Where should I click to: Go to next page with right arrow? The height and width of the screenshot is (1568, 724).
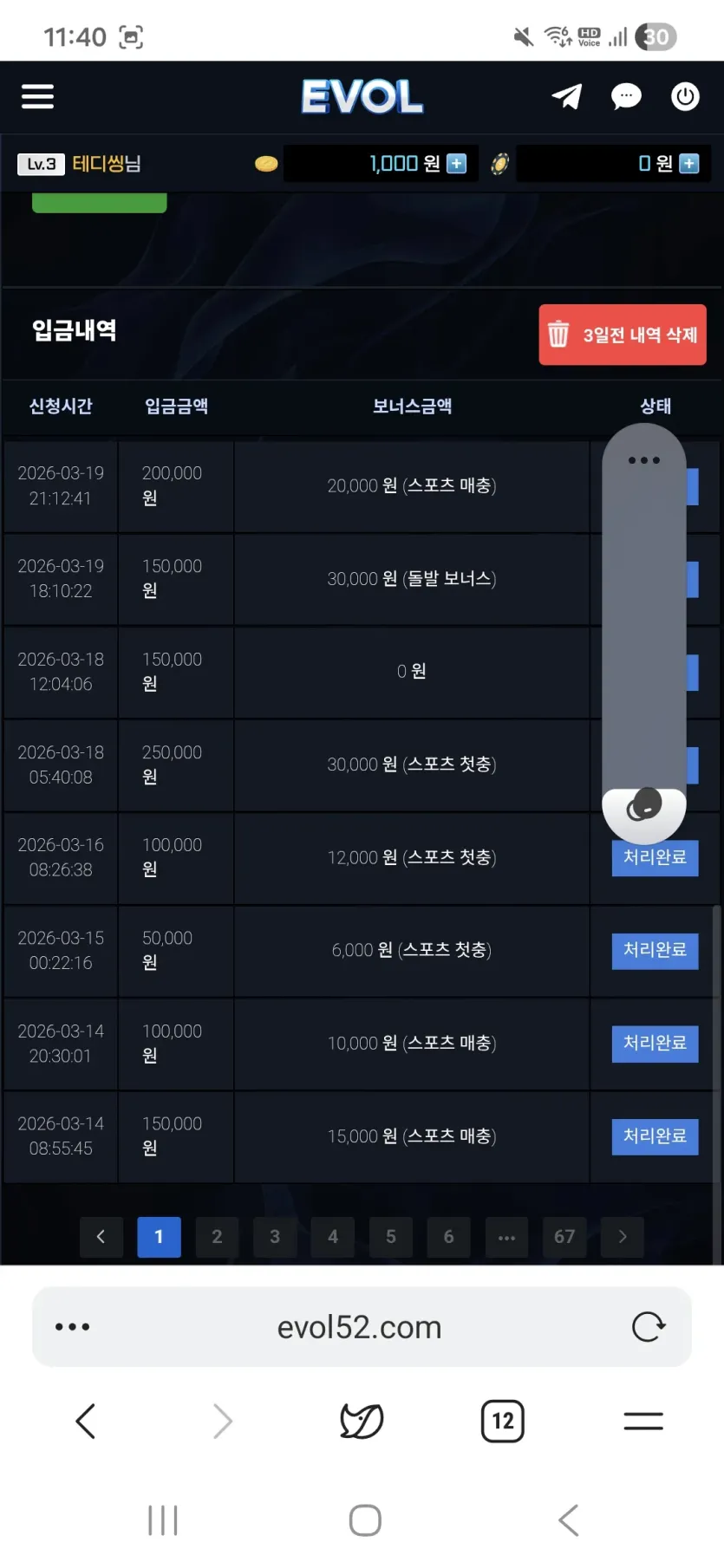coord(623,1237)
